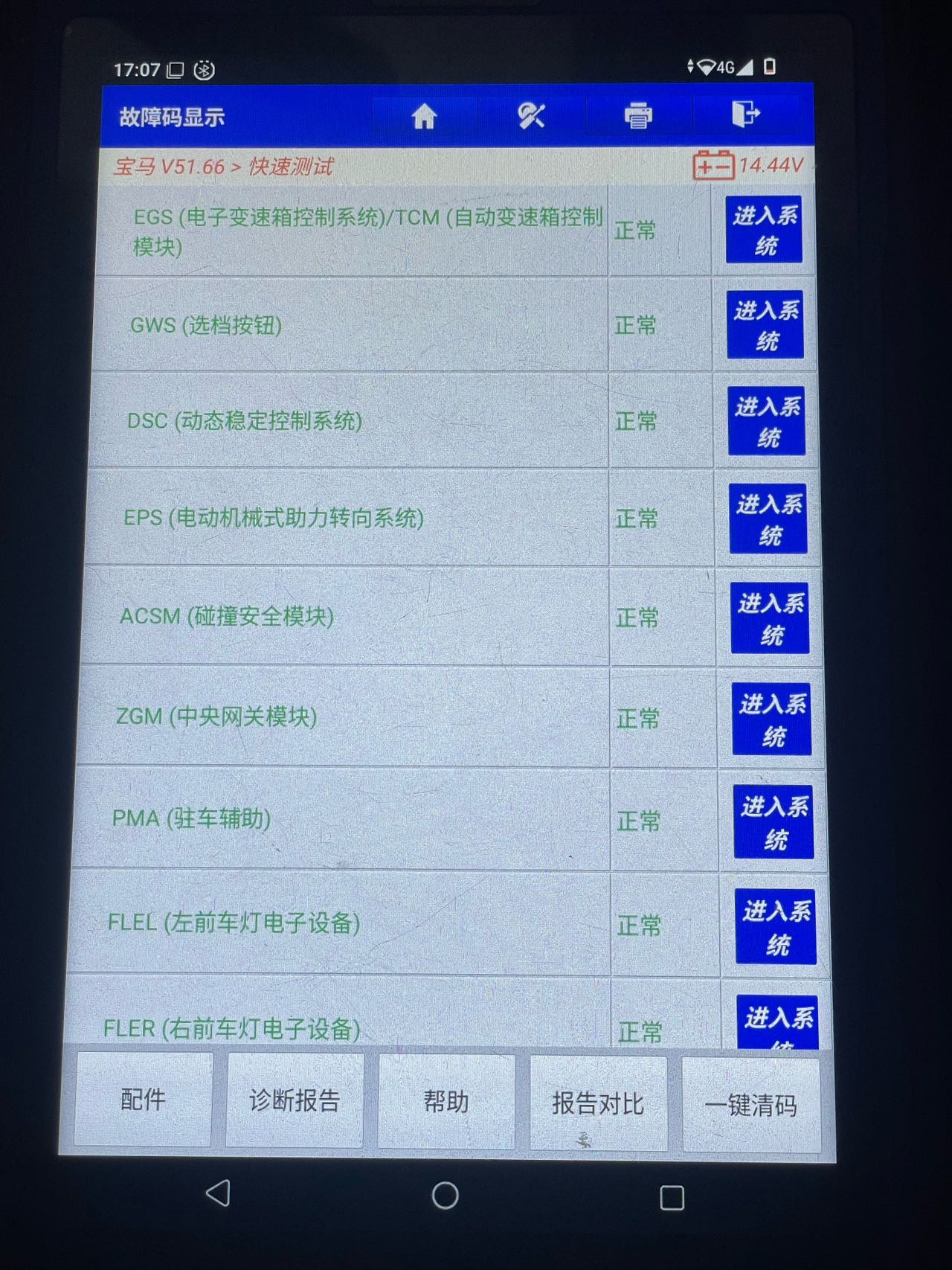The image size is (952, 1270).
Task: Open 报告对比 report comparison
Action: 598,1103
